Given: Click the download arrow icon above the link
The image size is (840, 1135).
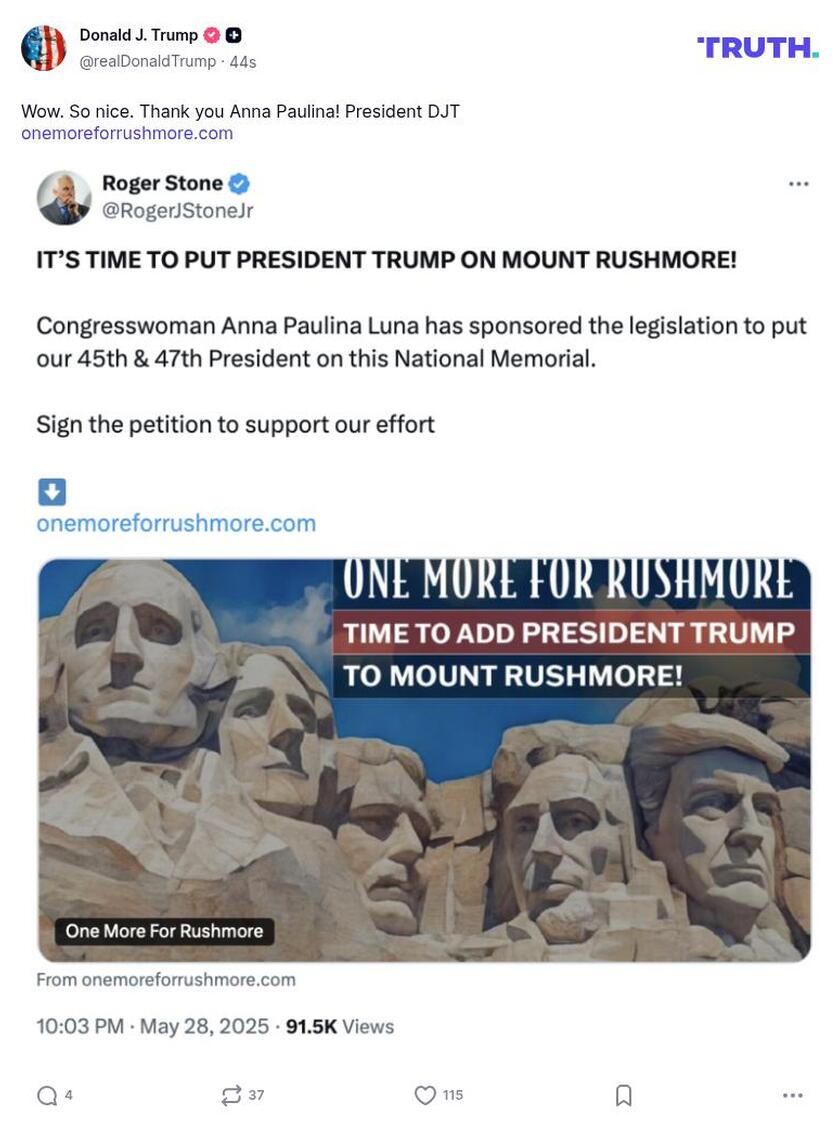Looking at the screenshot, I should (x=49, y=491).
